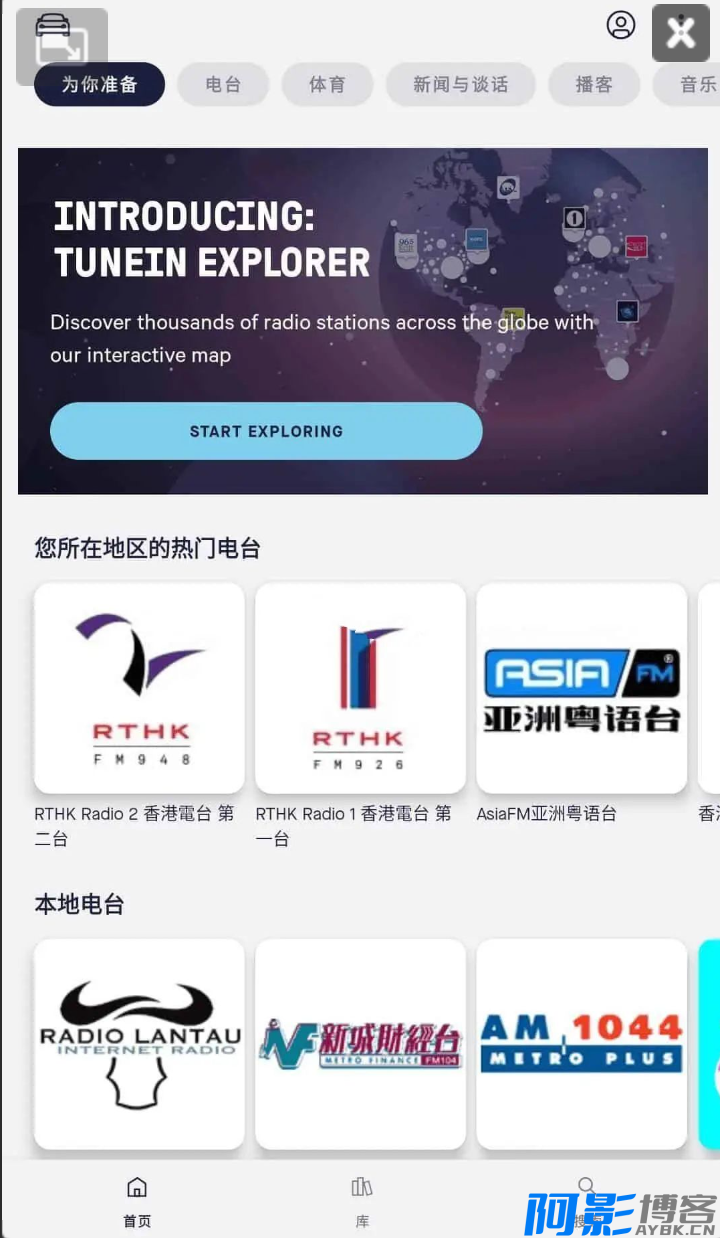Switch to the 播客 category

click(594, 85)
